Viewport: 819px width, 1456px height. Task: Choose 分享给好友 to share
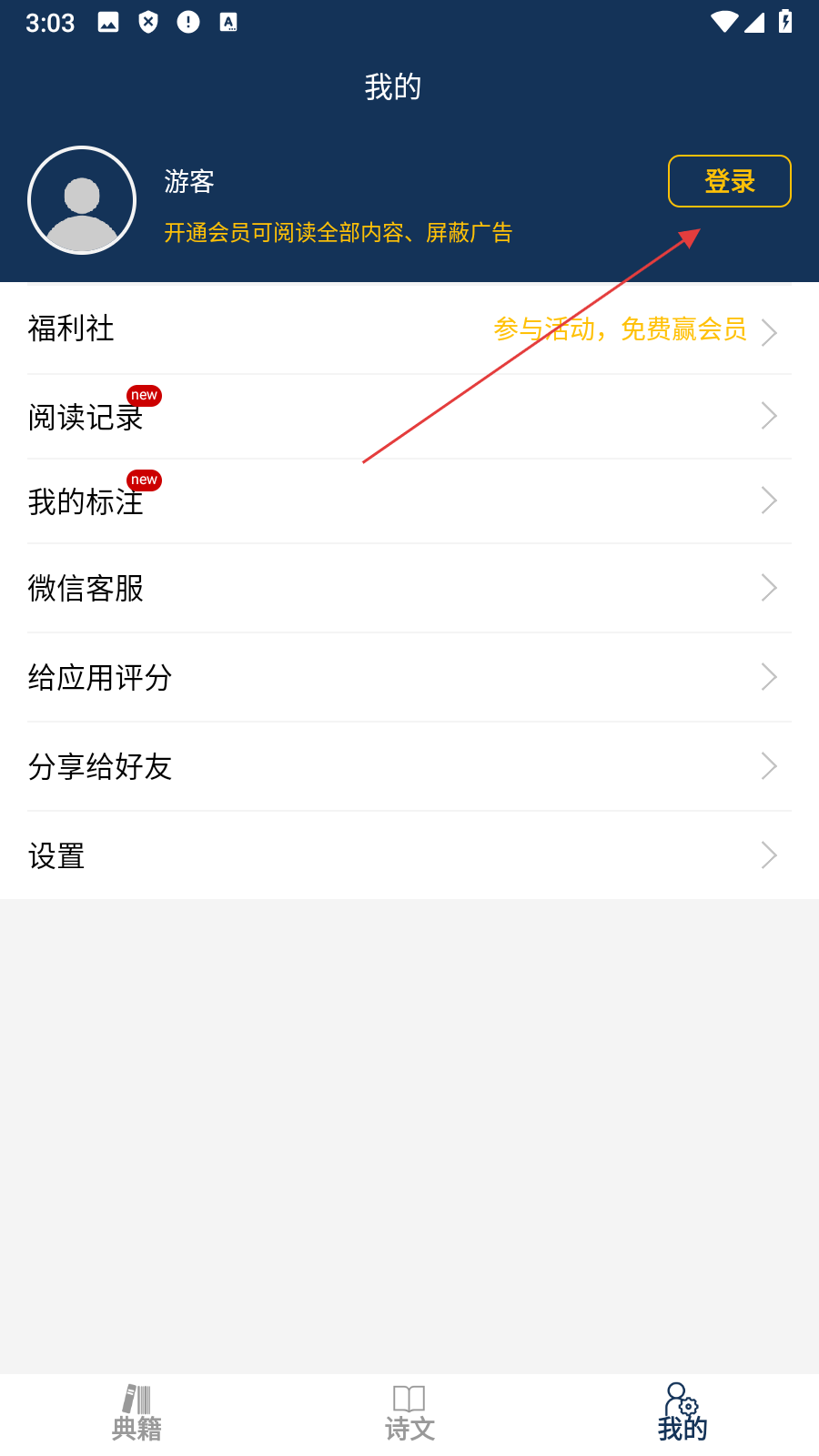[409, 767]
